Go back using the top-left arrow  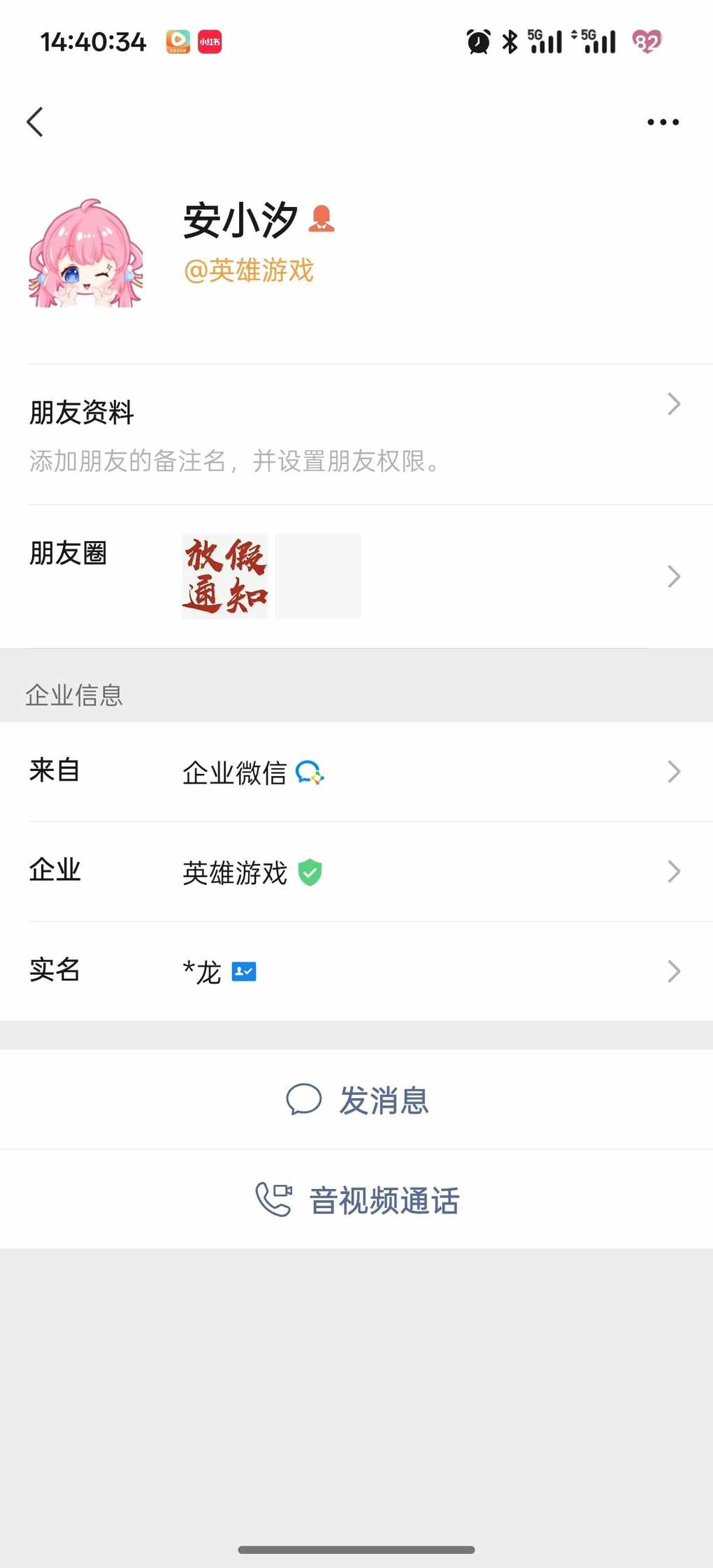35,122
